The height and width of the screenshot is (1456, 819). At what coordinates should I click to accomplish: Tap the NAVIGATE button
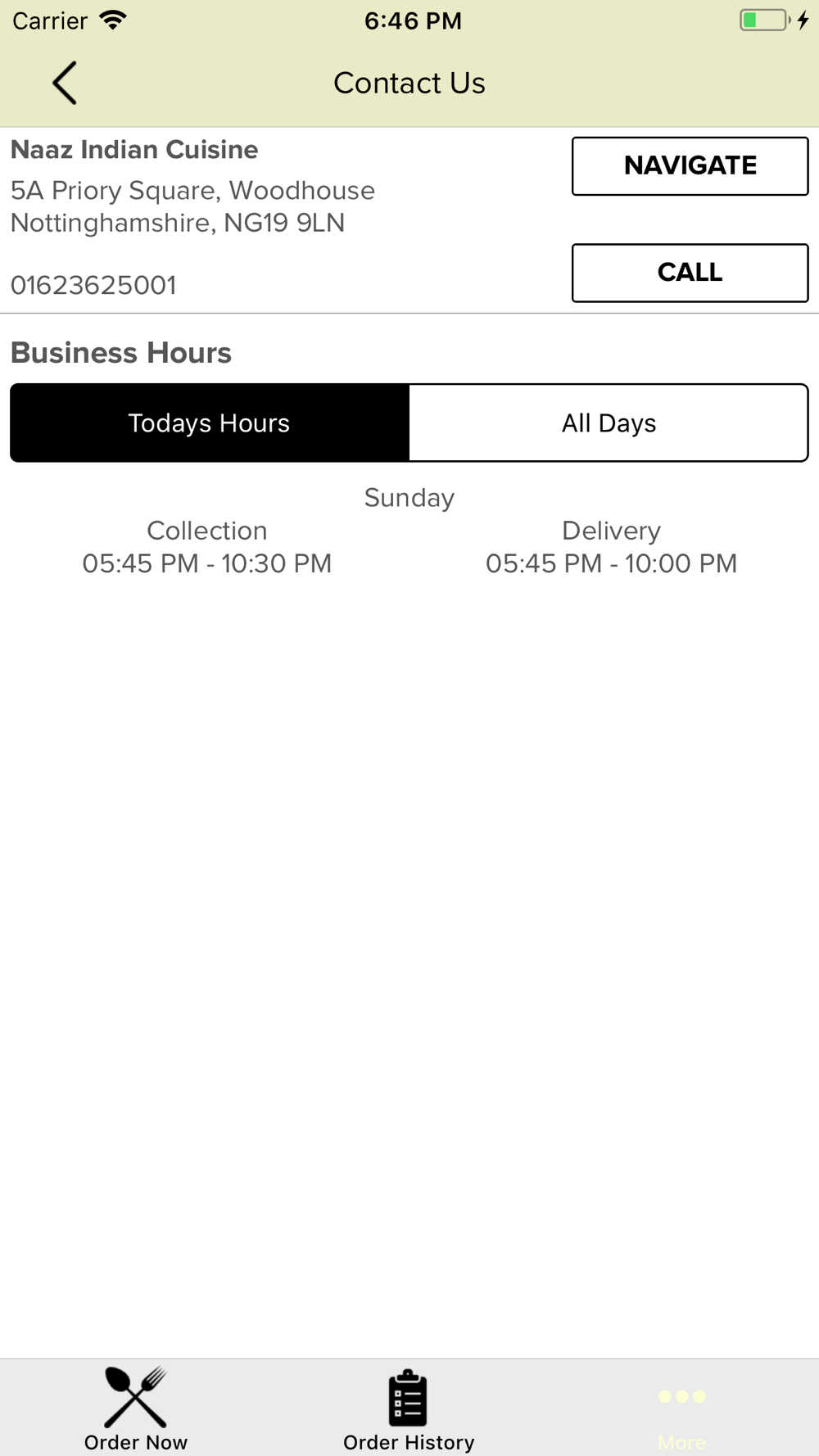pyautogui.click(x=690, y=166)
